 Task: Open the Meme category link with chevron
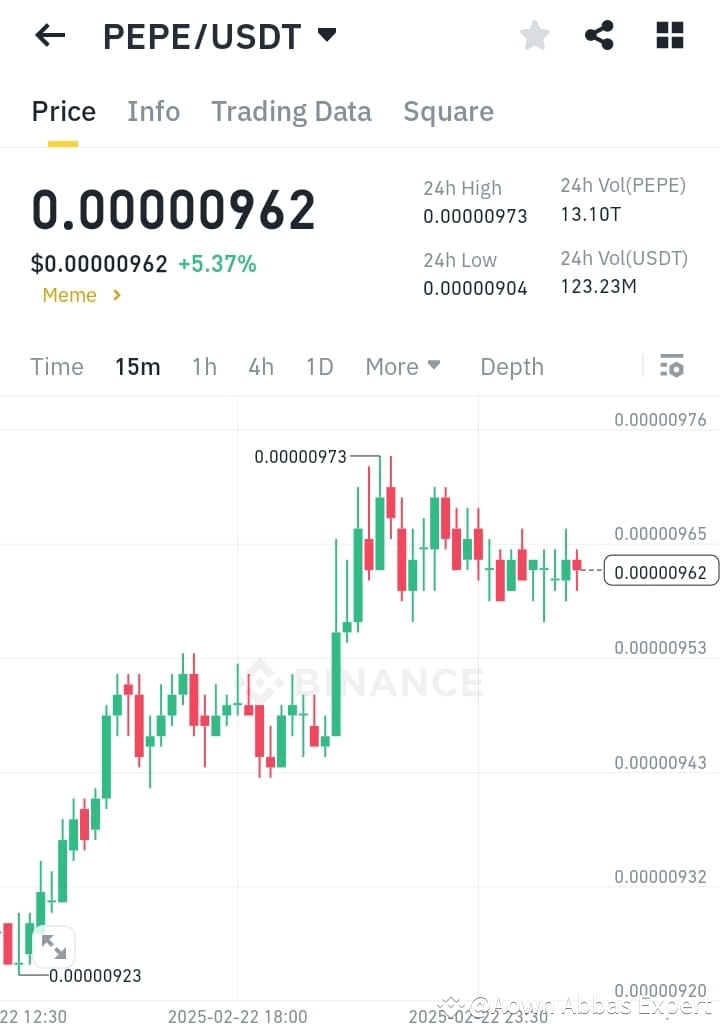[80, 295]
